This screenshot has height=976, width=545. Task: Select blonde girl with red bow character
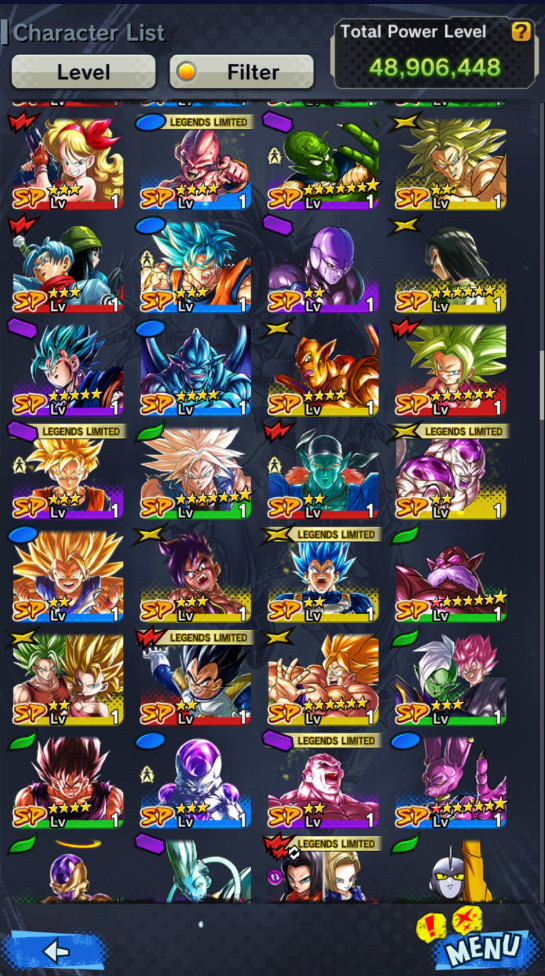pyautogui.click(x=68, y=162)
